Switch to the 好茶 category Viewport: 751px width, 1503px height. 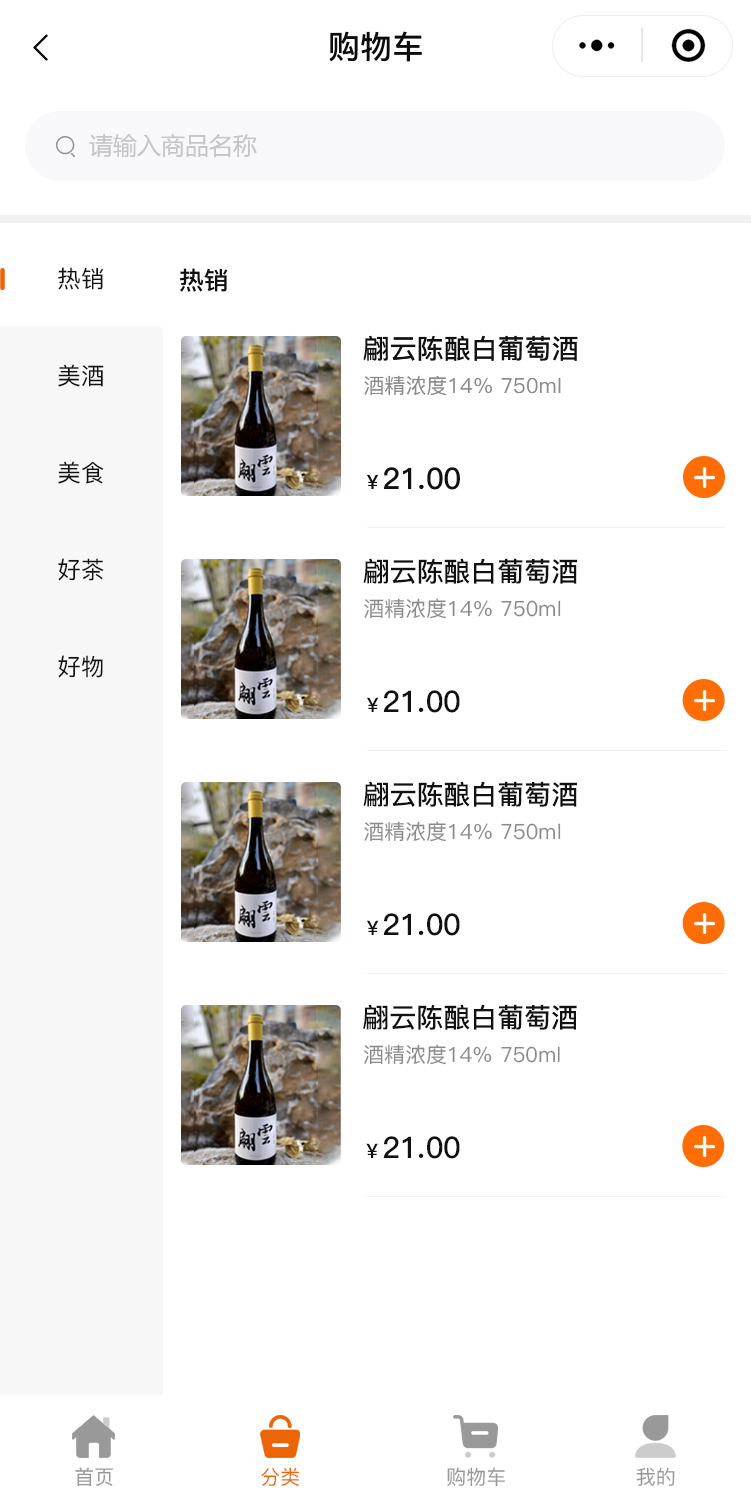coord(80,570)
